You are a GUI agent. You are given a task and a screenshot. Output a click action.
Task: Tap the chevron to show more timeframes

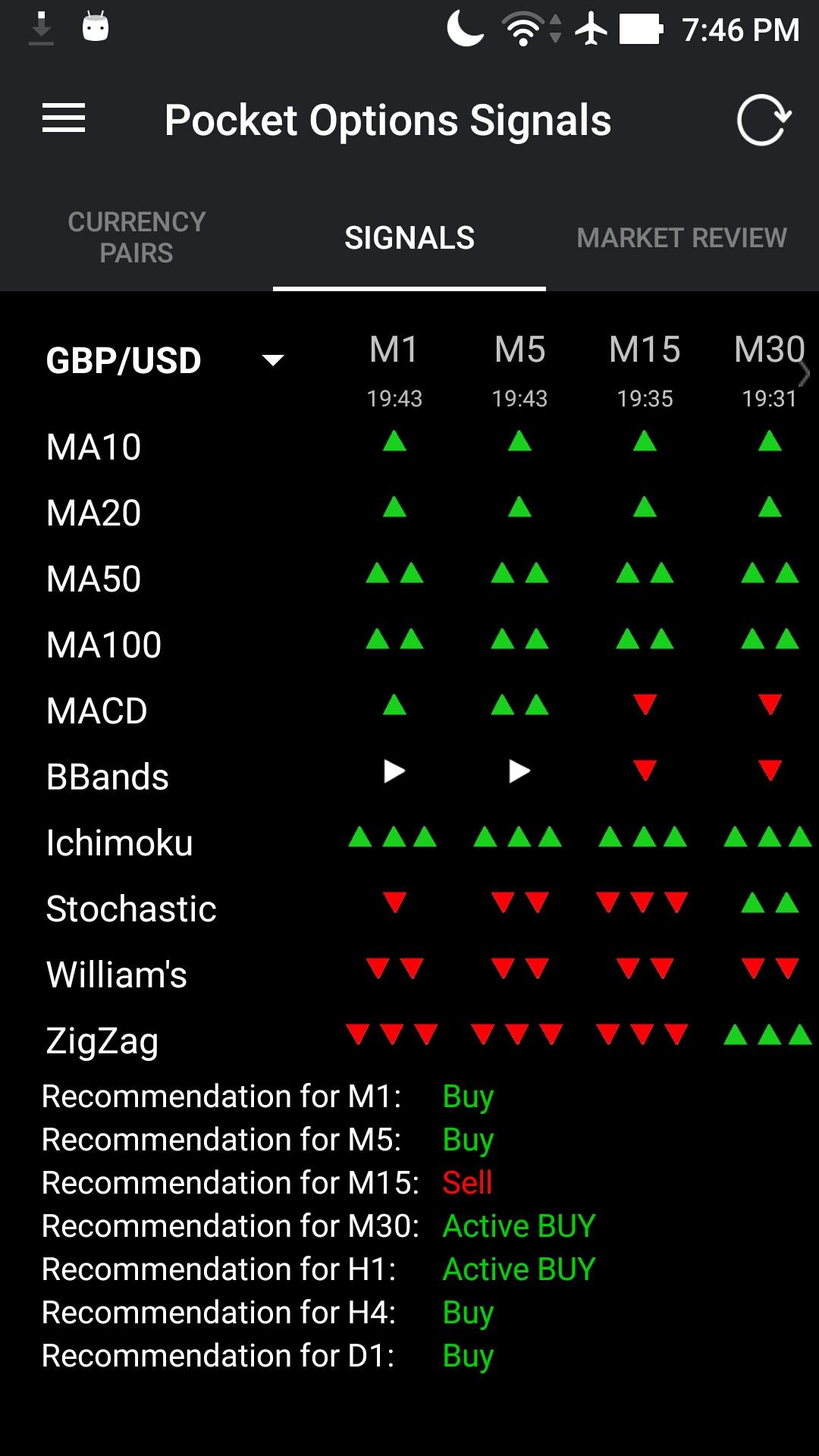805,373
